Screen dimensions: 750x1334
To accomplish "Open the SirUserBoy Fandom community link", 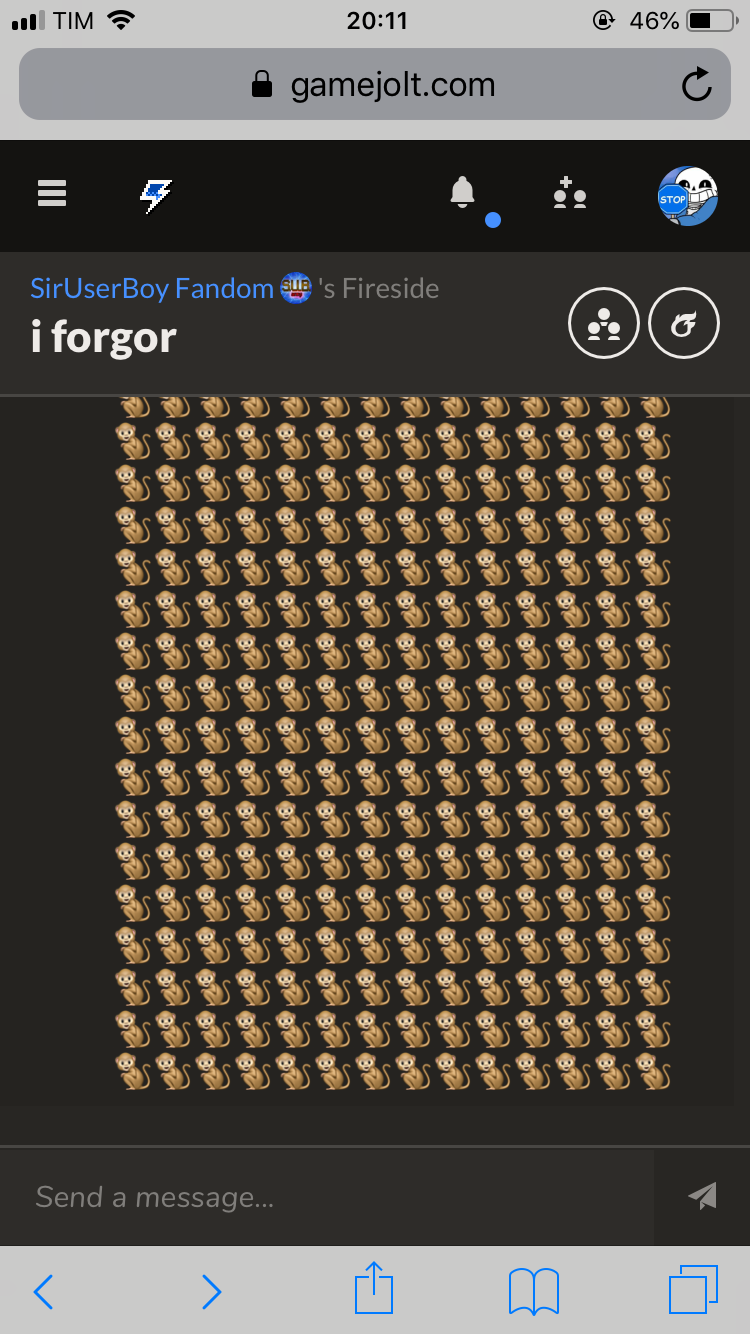I will coord(152,289).
